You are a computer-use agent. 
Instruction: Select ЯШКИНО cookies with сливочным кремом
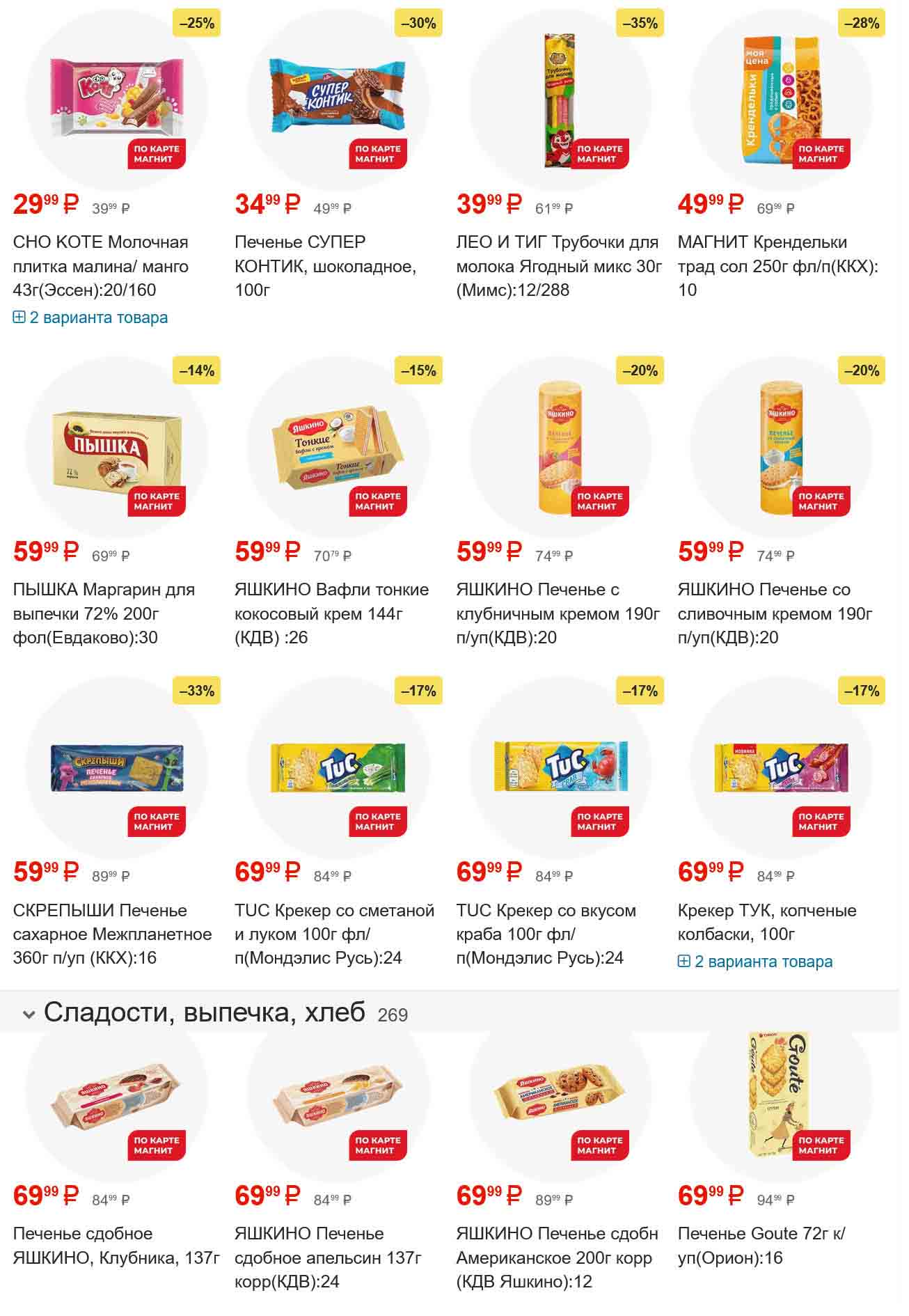[x=775, y=613]
